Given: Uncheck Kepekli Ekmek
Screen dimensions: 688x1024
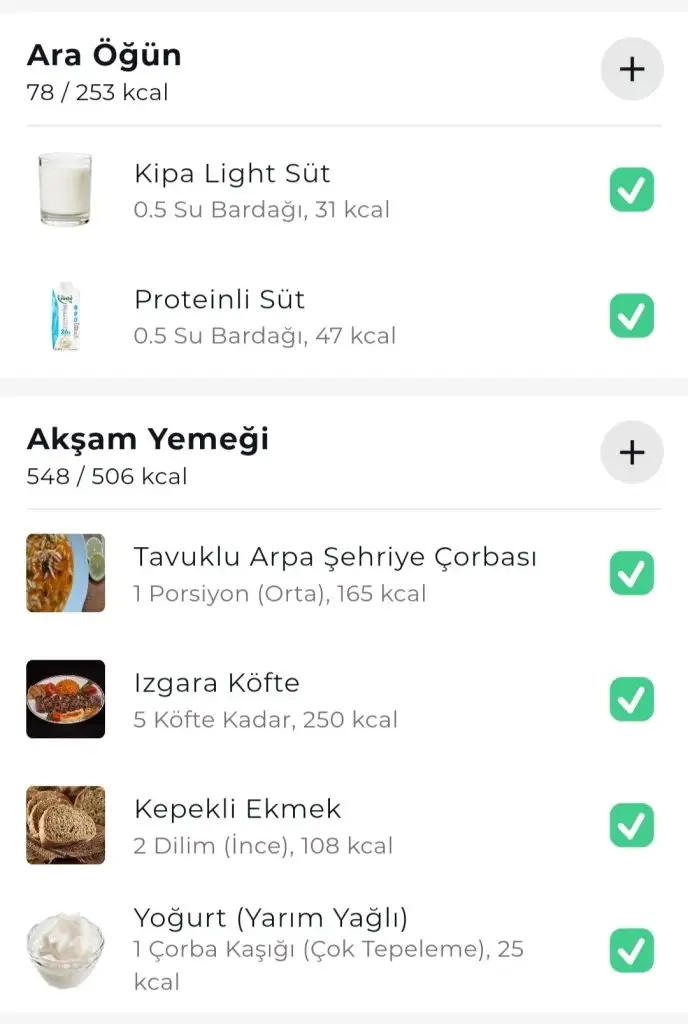Looking at the screenshot, I should 632,825.
